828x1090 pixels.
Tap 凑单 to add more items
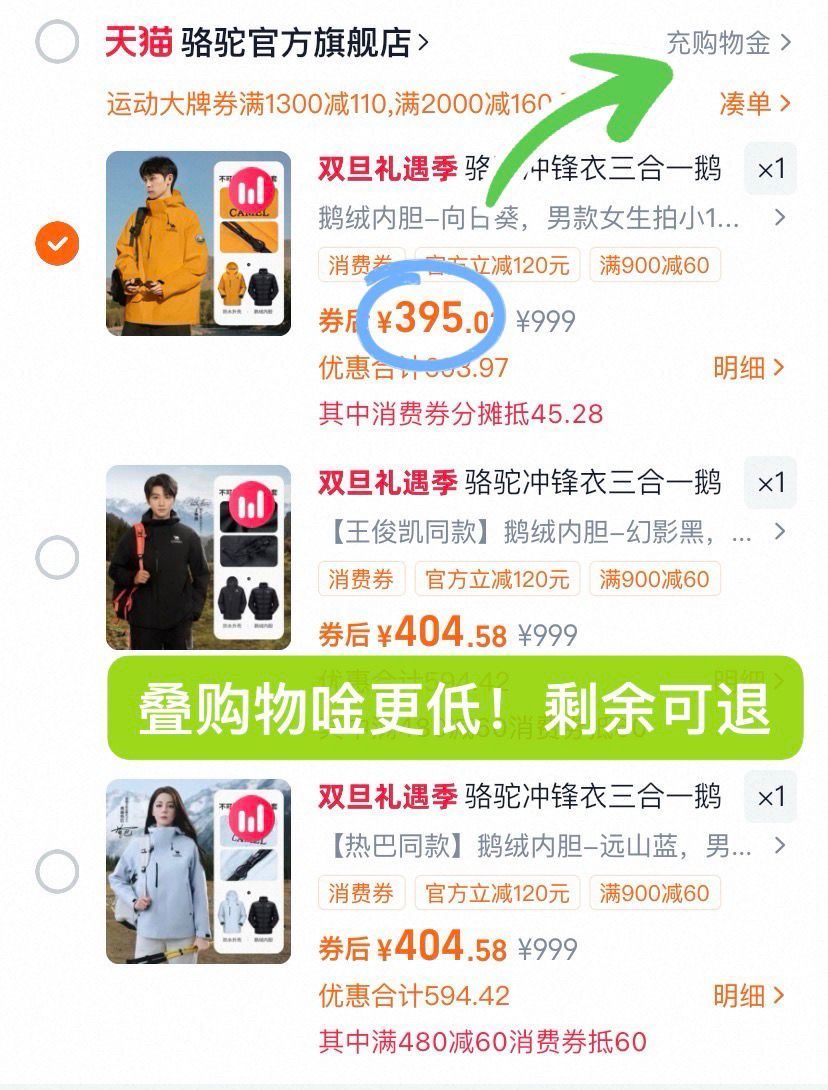click(x=755, y=104)
